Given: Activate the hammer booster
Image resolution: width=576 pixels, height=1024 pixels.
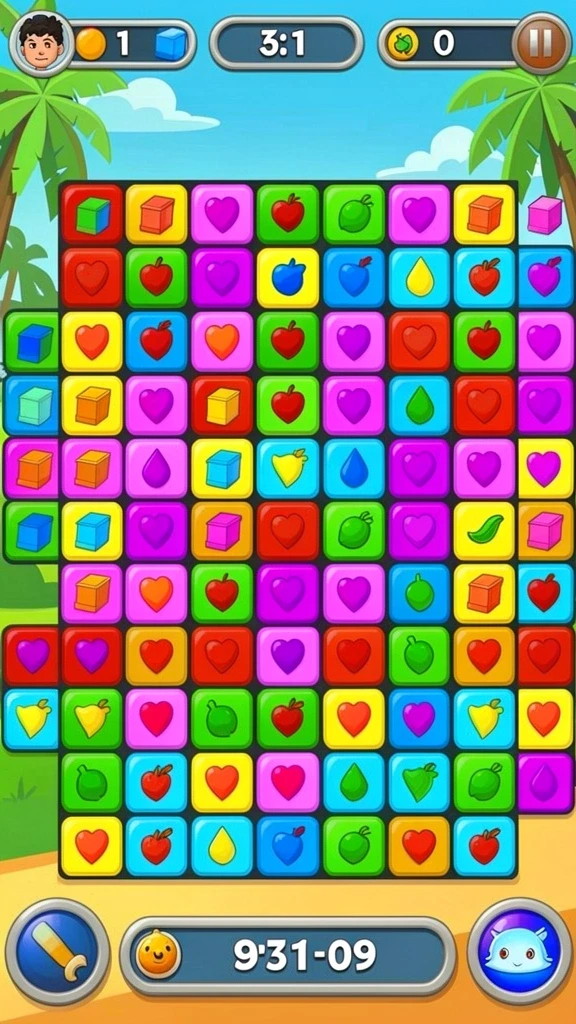Looking at the screenshot, I should [x=57, y=951].
